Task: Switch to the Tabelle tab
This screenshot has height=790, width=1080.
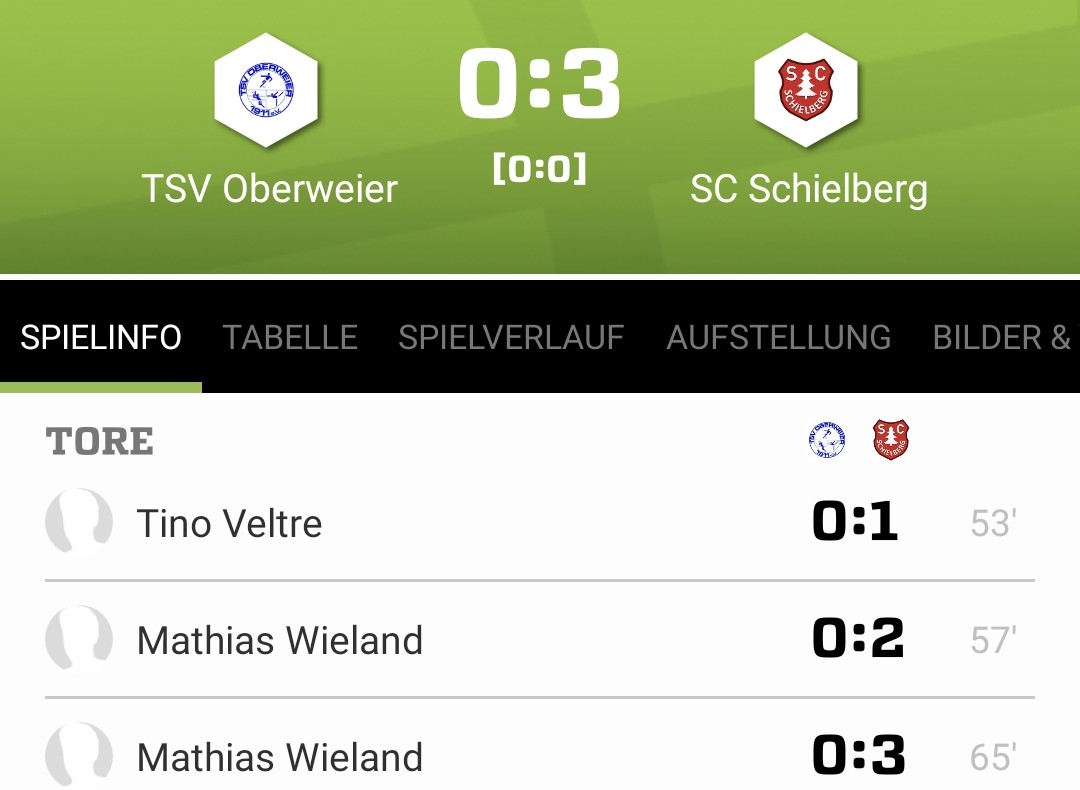Action: pyautogui.click(x=290, y=337)
